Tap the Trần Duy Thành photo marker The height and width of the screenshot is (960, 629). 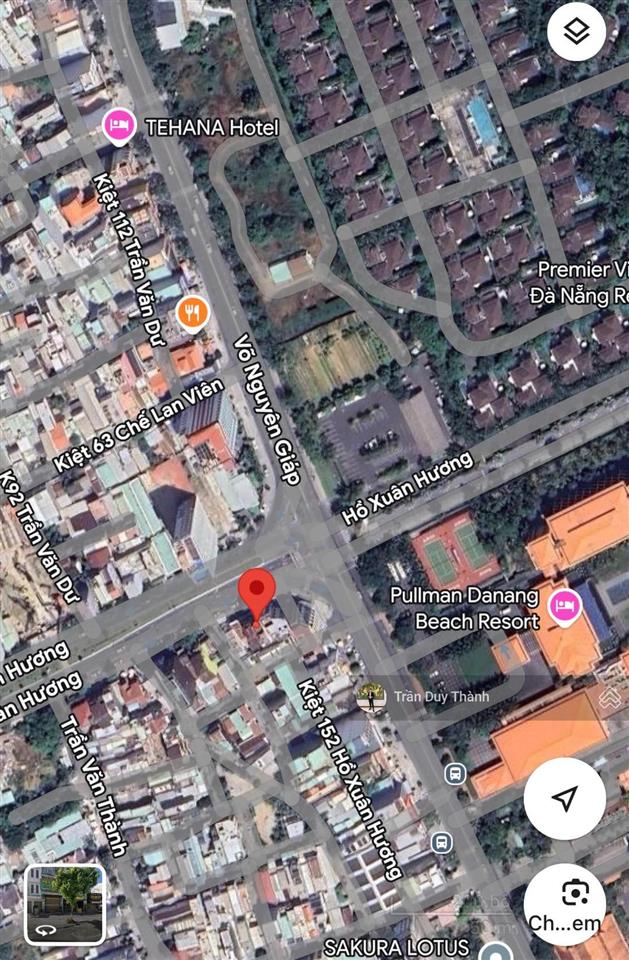pyautogui.click(x=372, y=698)
